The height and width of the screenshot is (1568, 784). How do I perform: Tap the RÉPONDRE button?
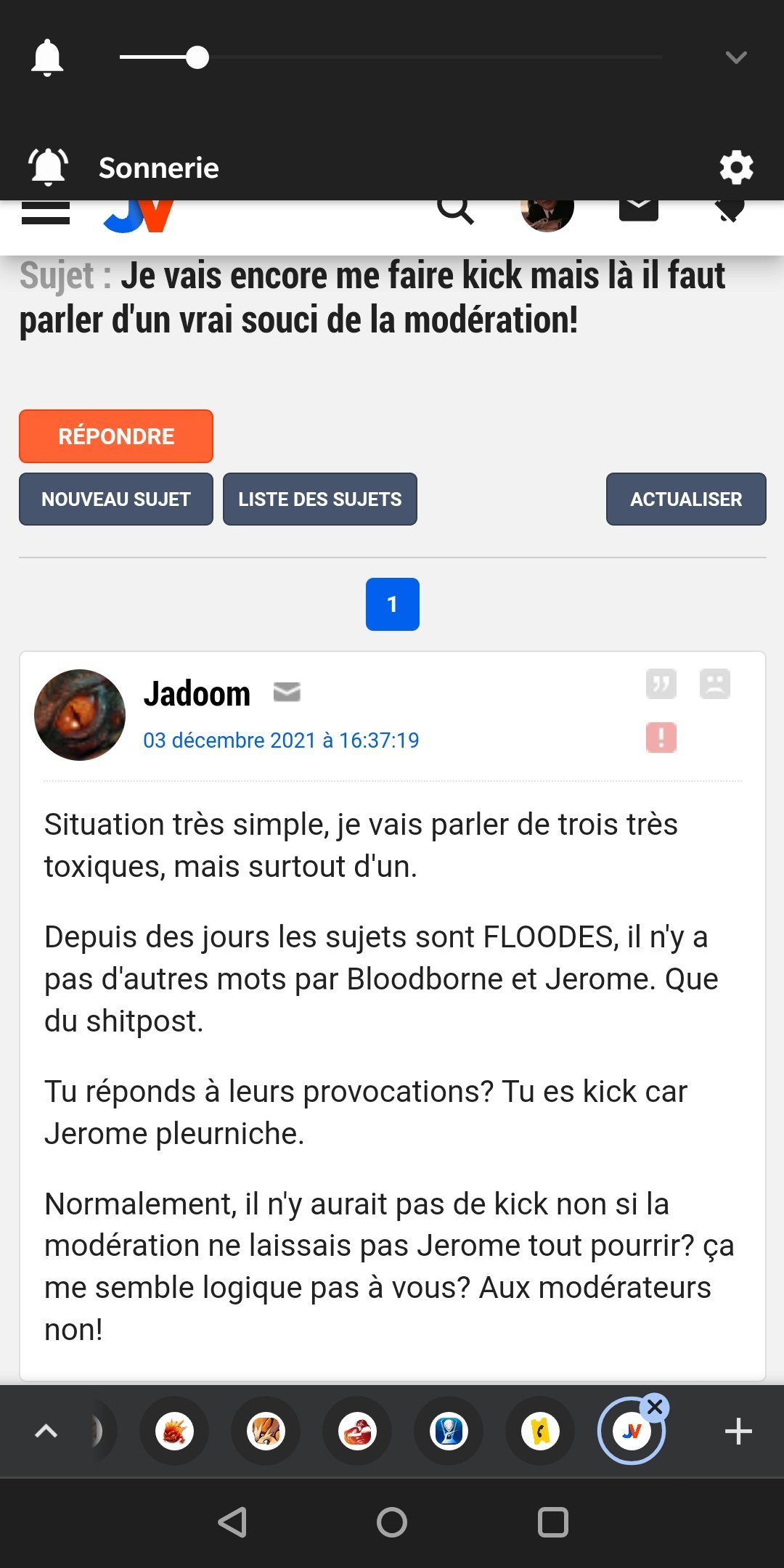click(116, 436)
